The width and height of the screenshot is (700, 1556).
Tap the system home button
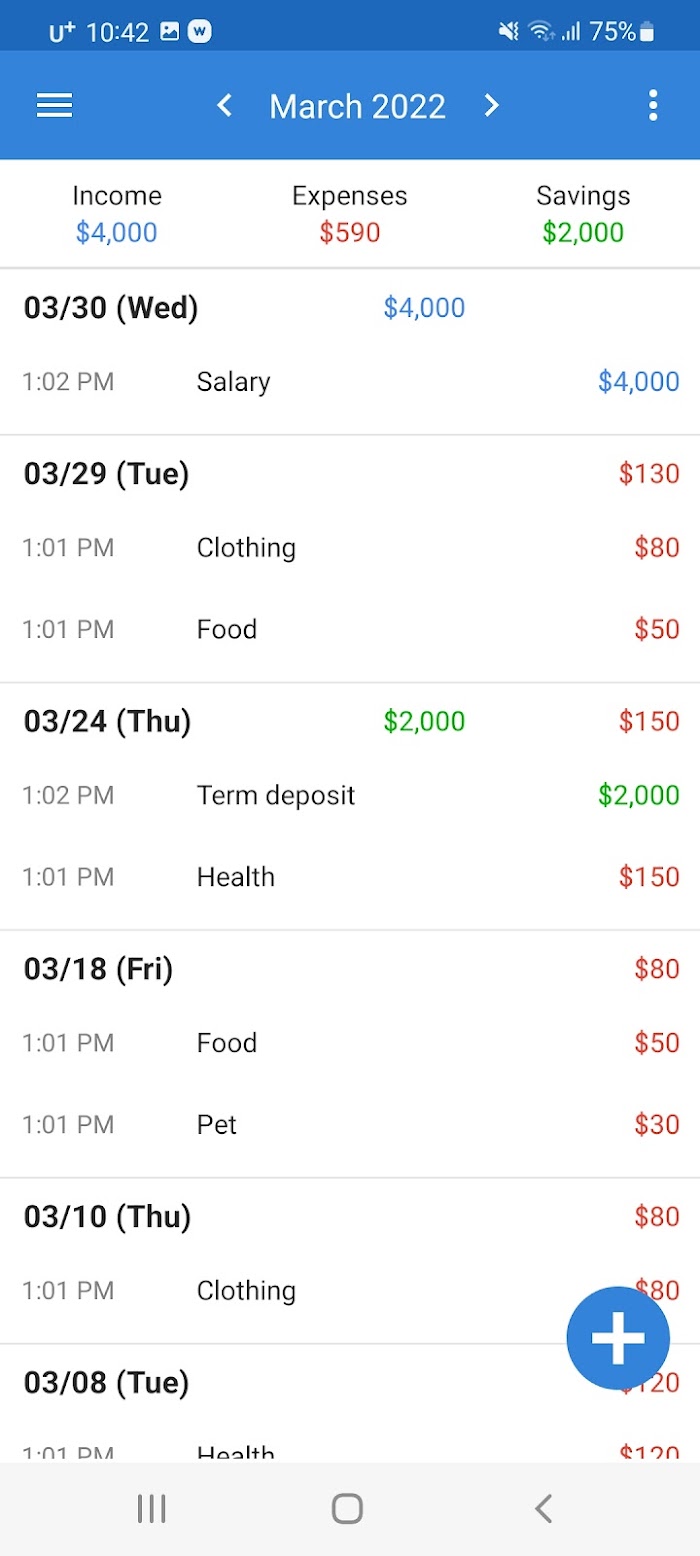pos(347,1508)
